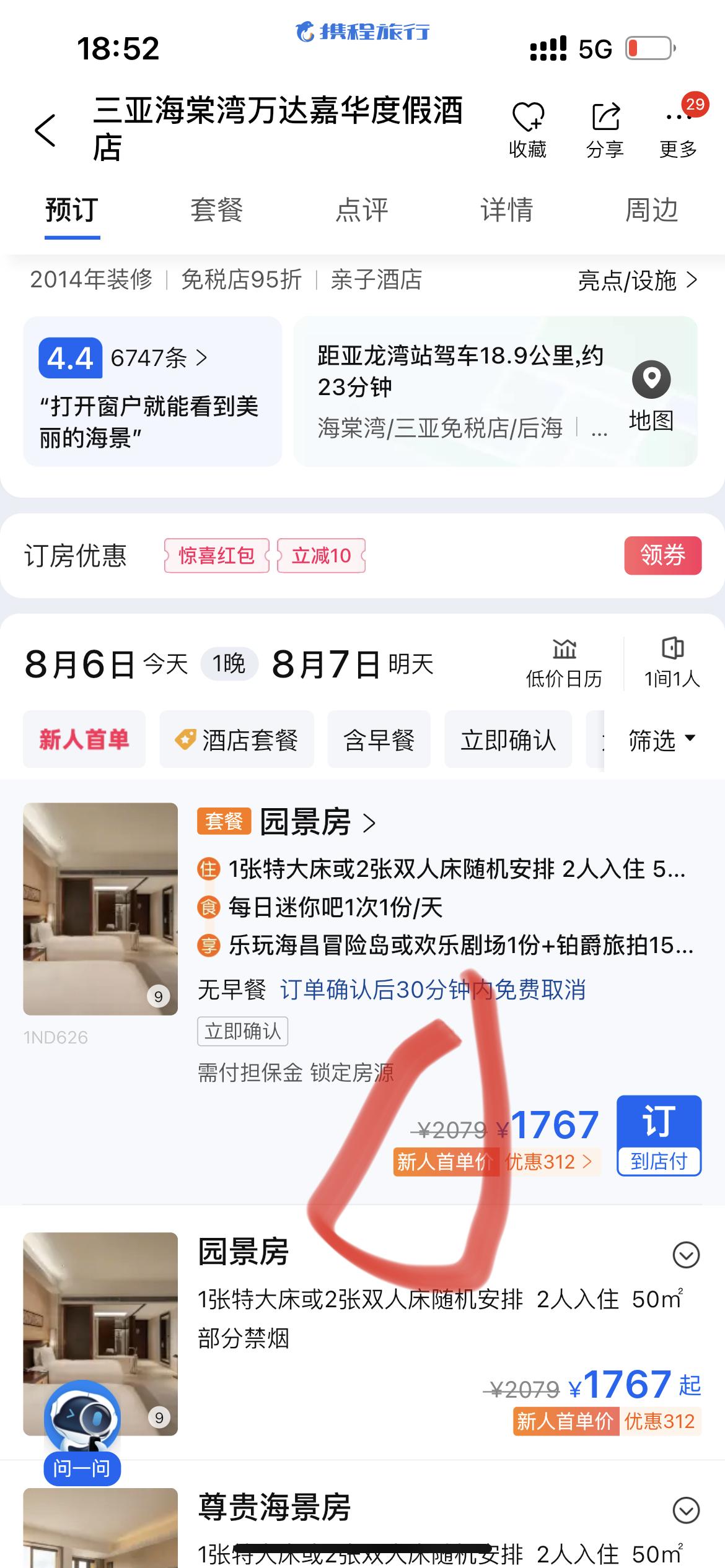Switch to the 点评 tab
The image size is (725, 1568).
(x=361, y=210)
